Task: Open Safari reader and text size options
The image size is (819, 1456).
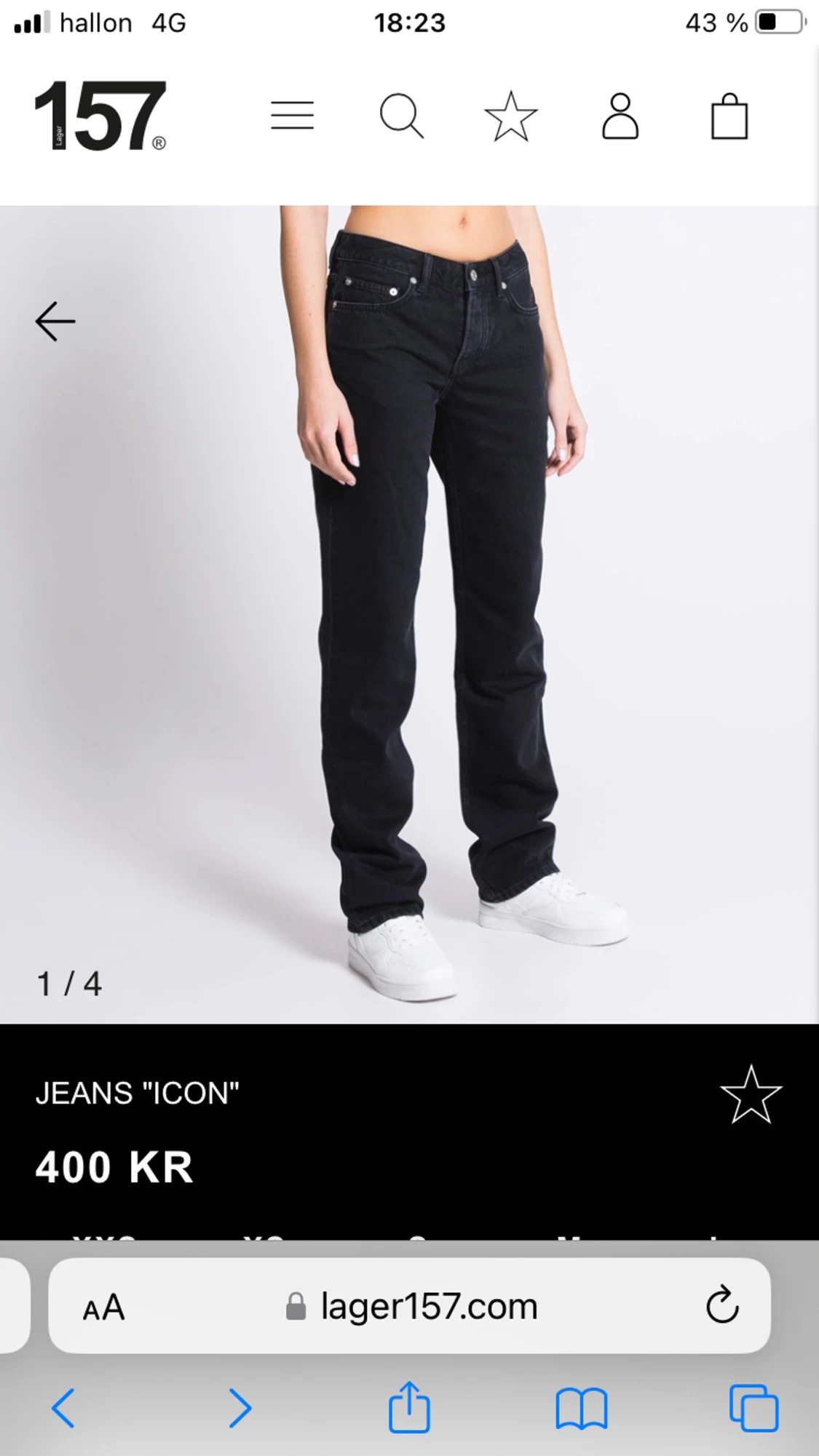Action: coord(103,1308)
